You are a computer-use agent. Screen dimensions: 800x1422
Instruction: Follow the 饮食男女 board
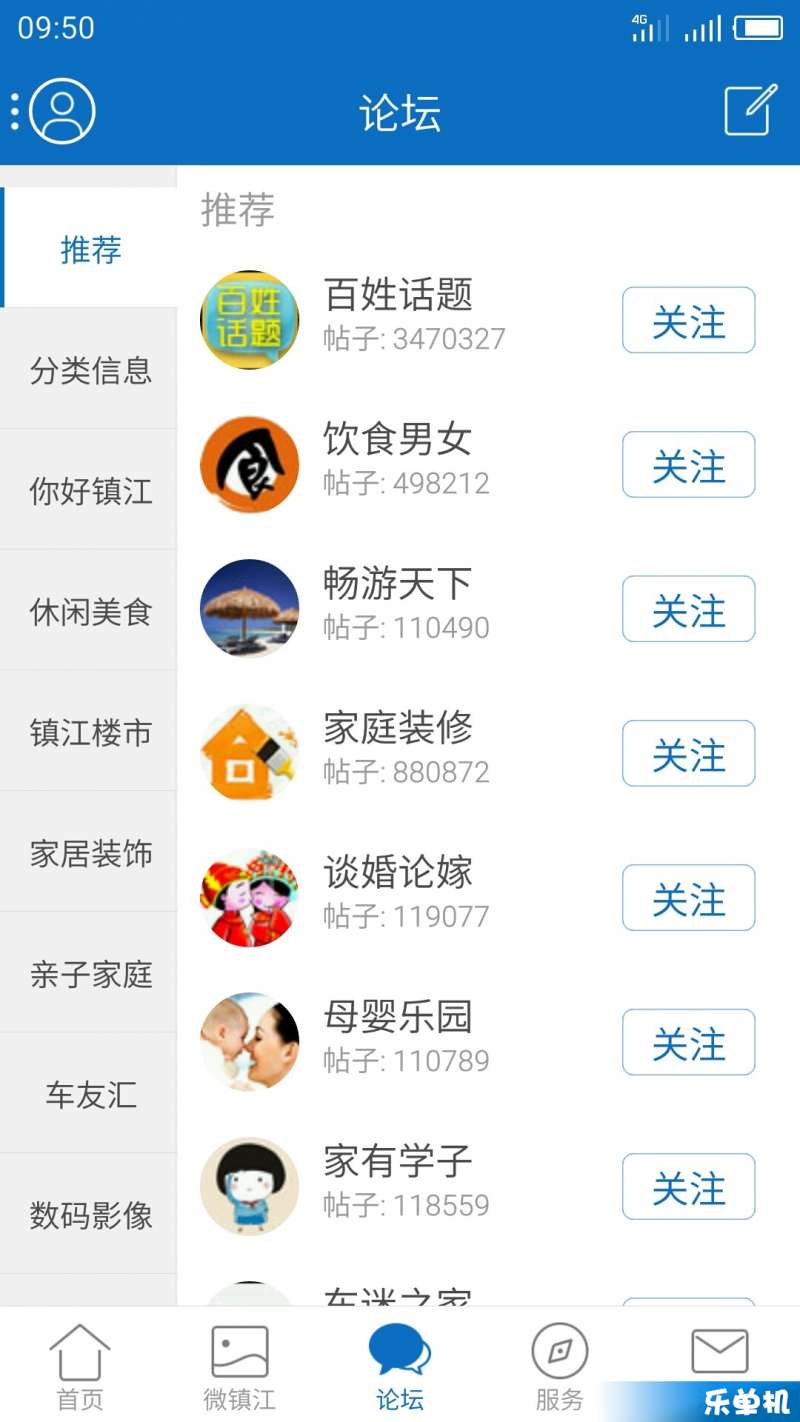[x=688, y=464]
